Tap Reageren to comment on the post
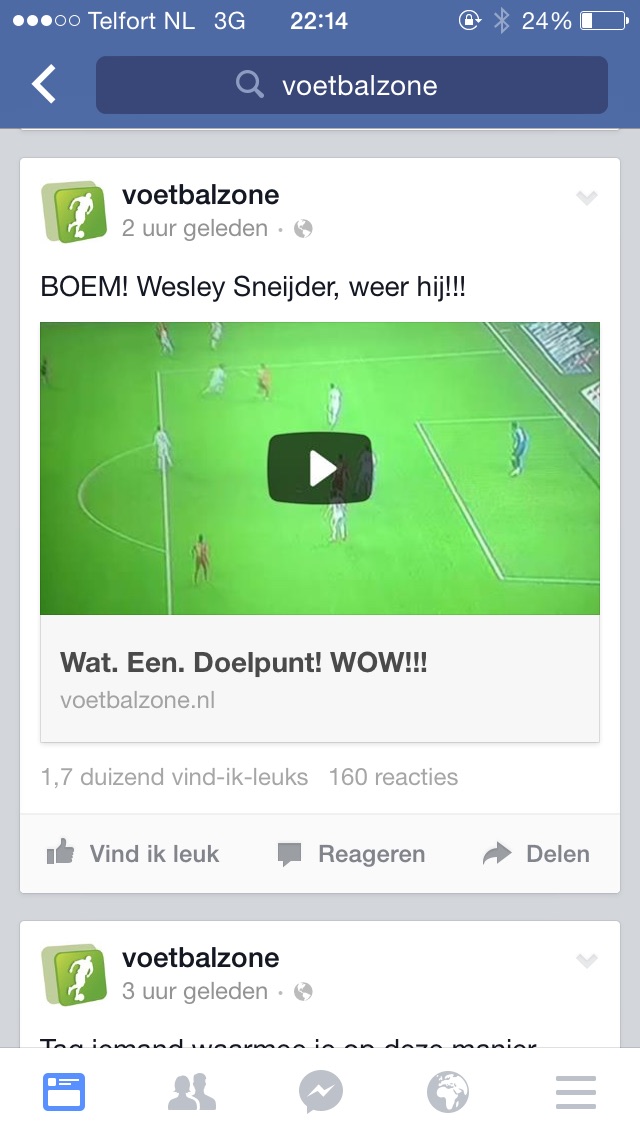Screen dimensions: 640x1136 tap(352, 853)
